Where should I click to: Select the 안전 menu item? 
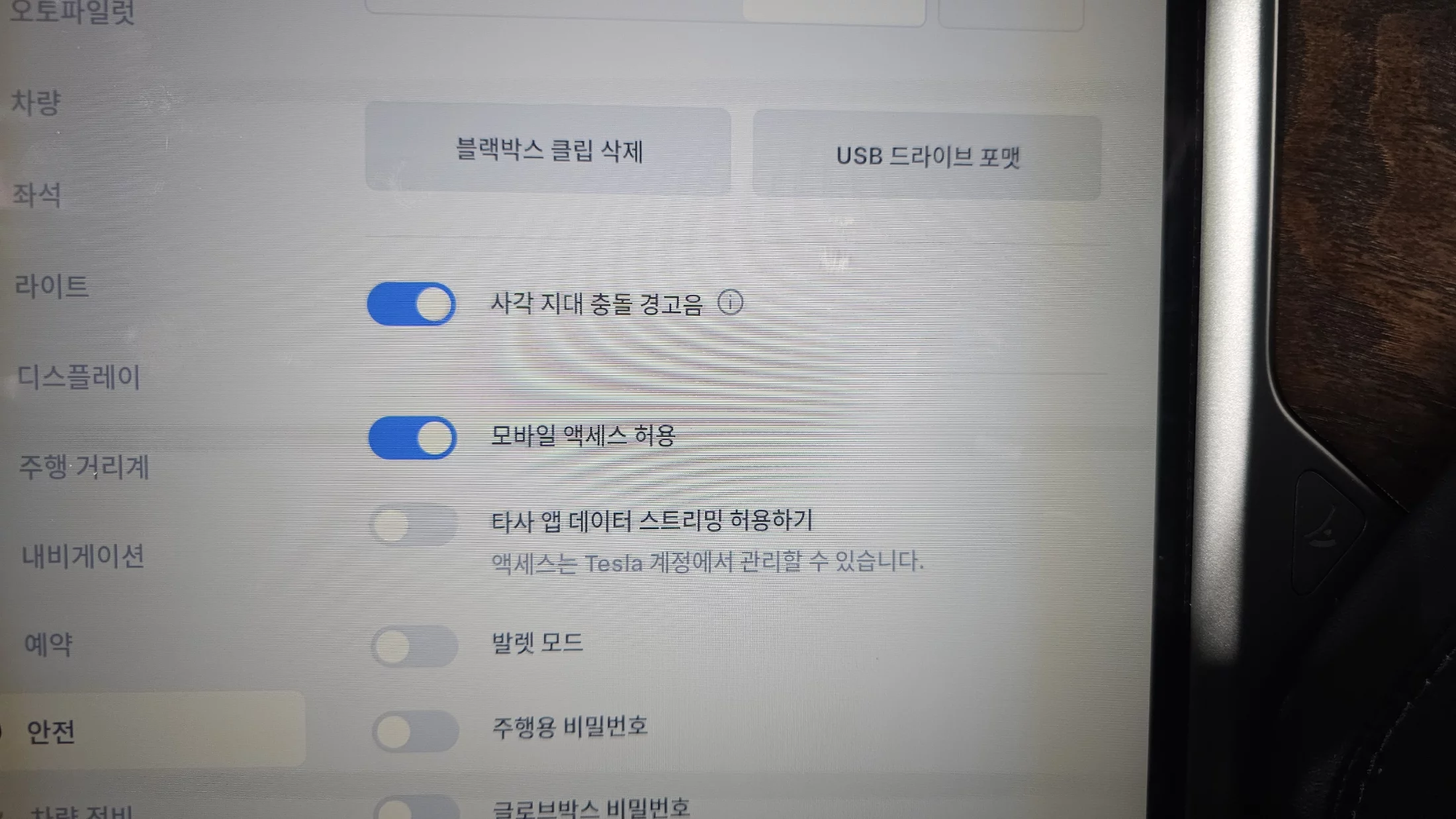[51, 732]
